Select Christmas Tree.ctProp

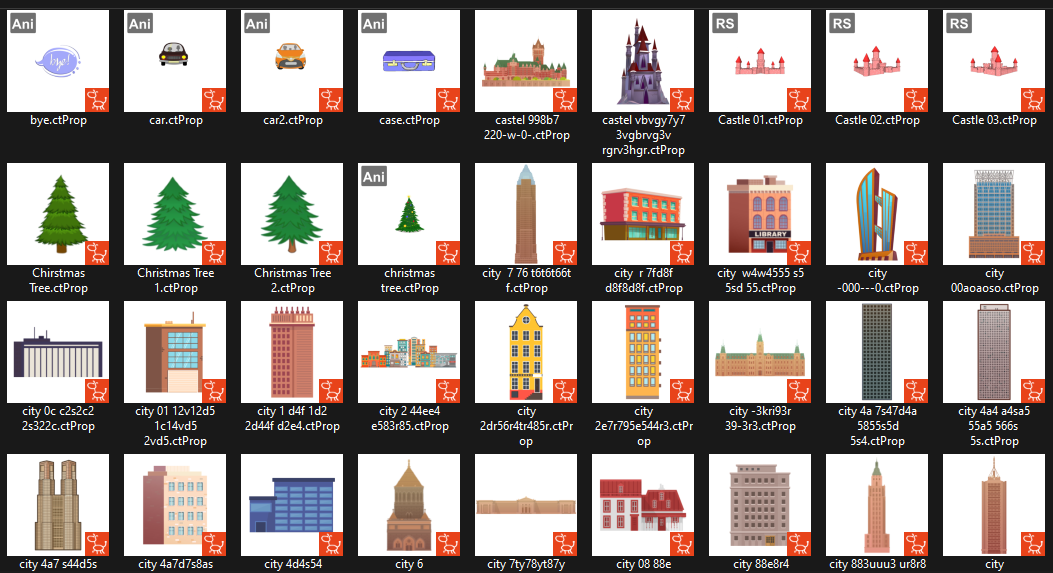pos(58,214)
